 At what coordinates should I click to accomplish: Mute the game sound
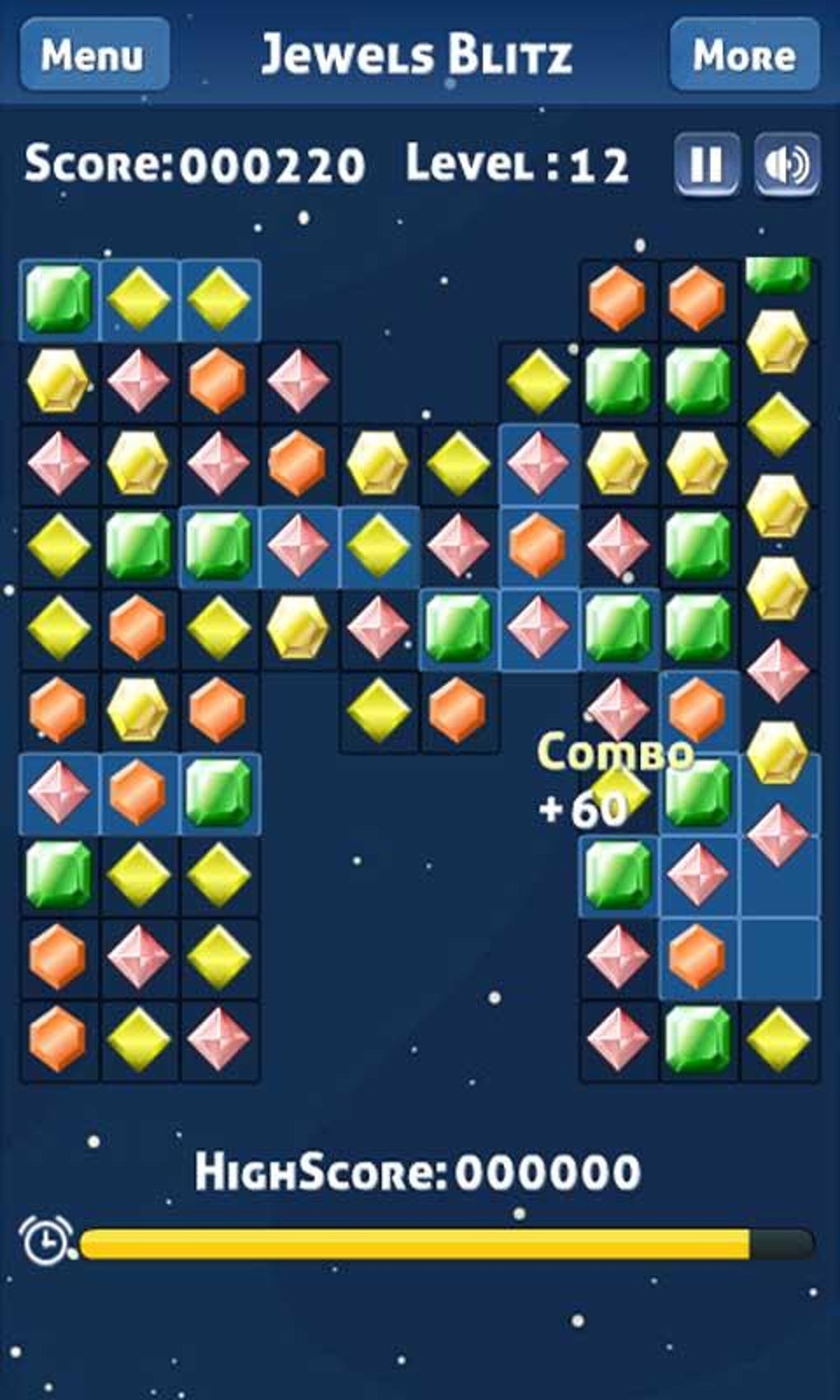click(787, 164)
